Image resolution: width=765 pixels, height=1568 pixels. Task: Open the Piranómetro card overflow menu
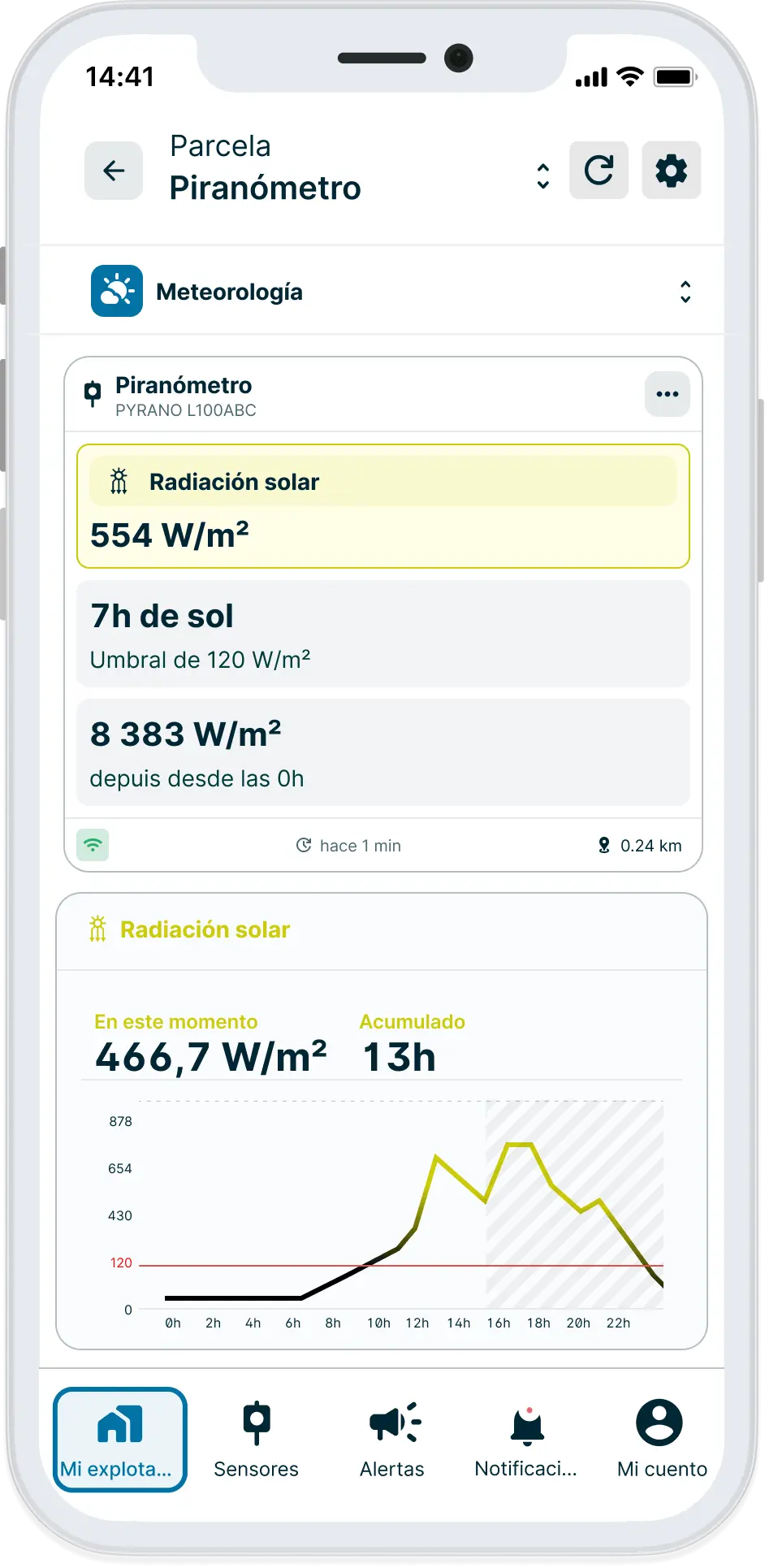point(668,394)
